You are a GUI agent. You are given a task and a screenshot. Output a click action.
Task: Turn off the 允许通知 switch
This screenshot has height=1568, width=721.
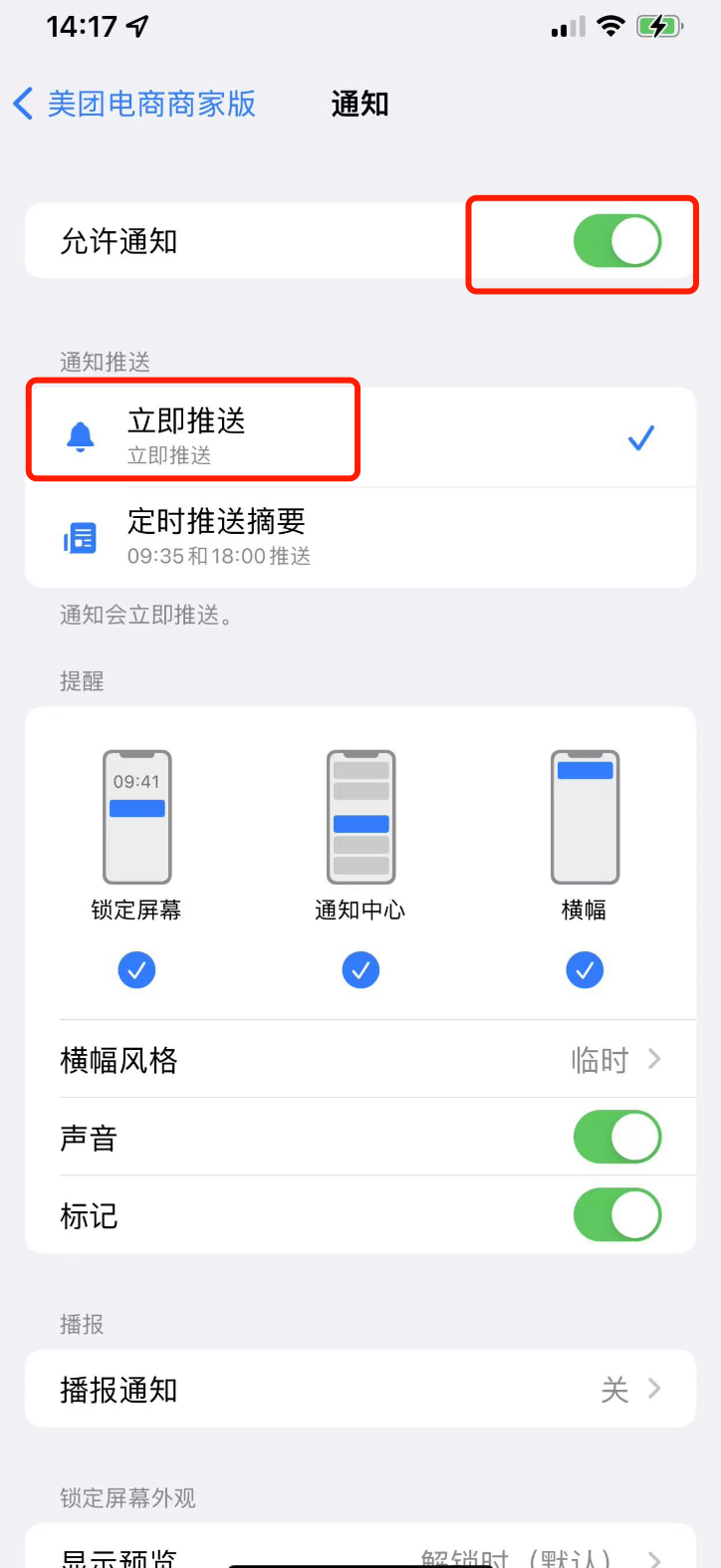[616, 242]
